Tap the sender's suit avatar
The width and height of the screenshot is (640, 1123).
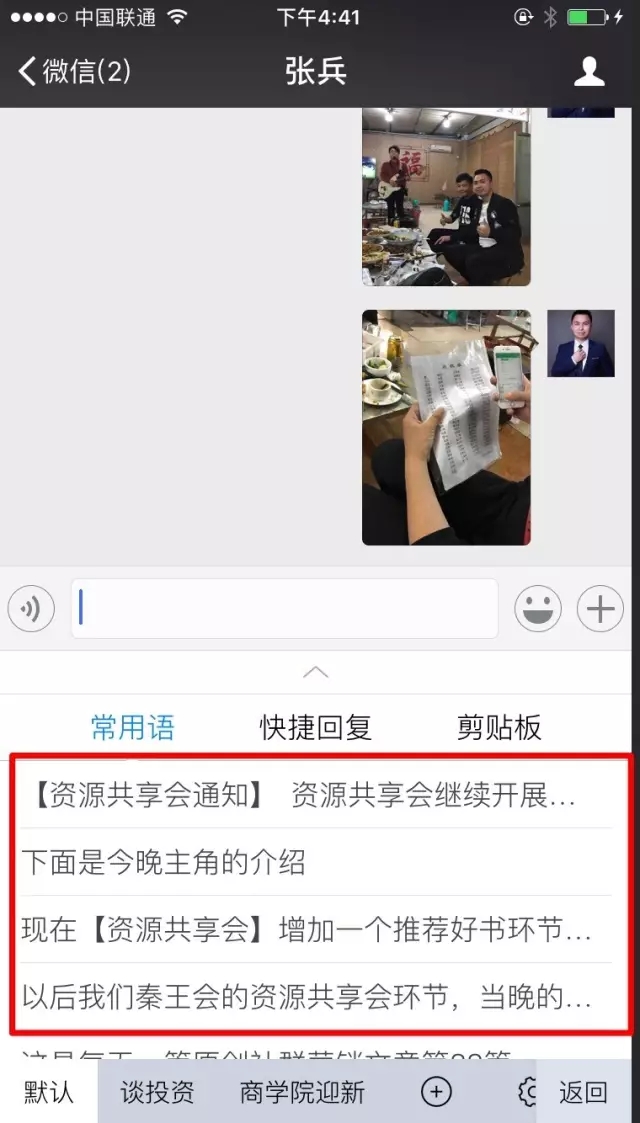[581, 344]
